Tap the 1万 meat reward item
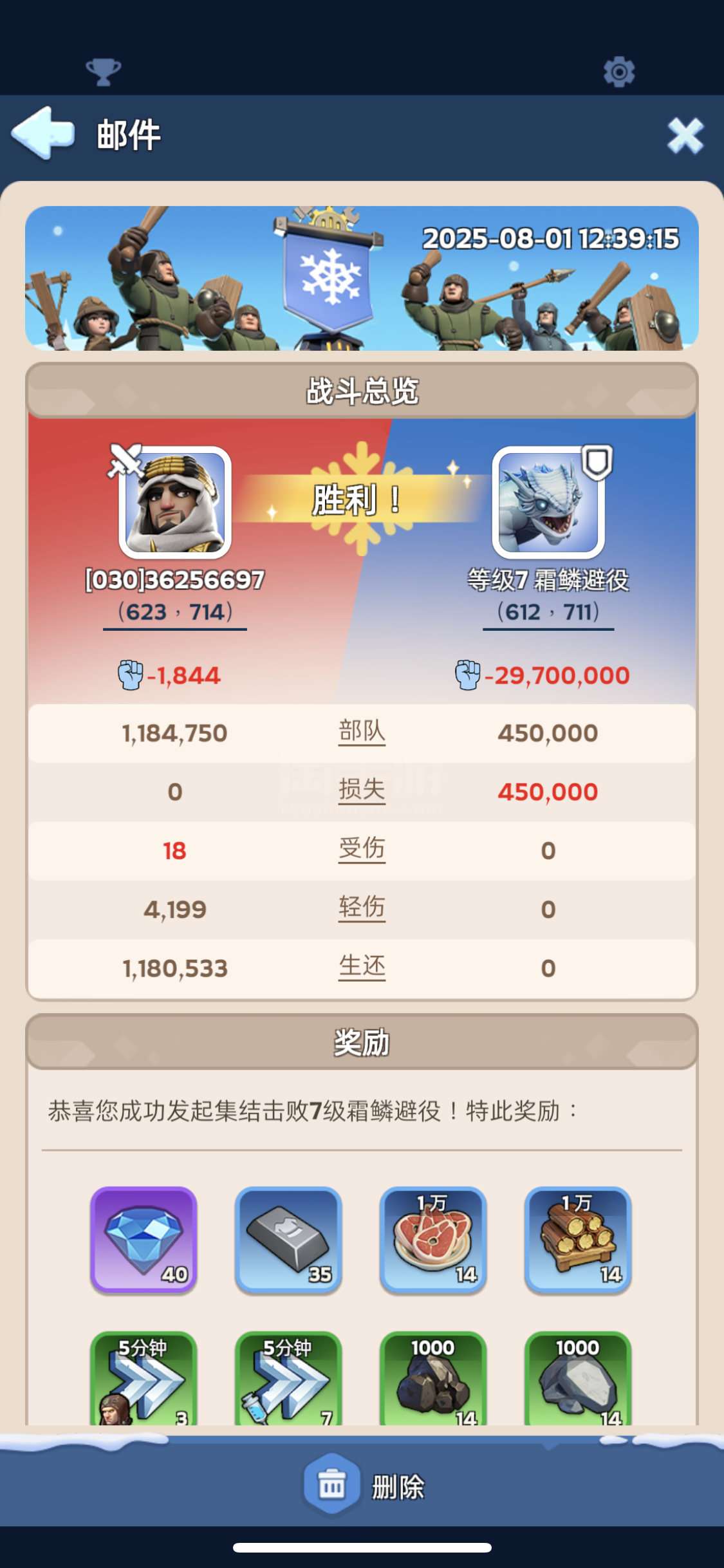724x1568 pixels. point(433,1240)
